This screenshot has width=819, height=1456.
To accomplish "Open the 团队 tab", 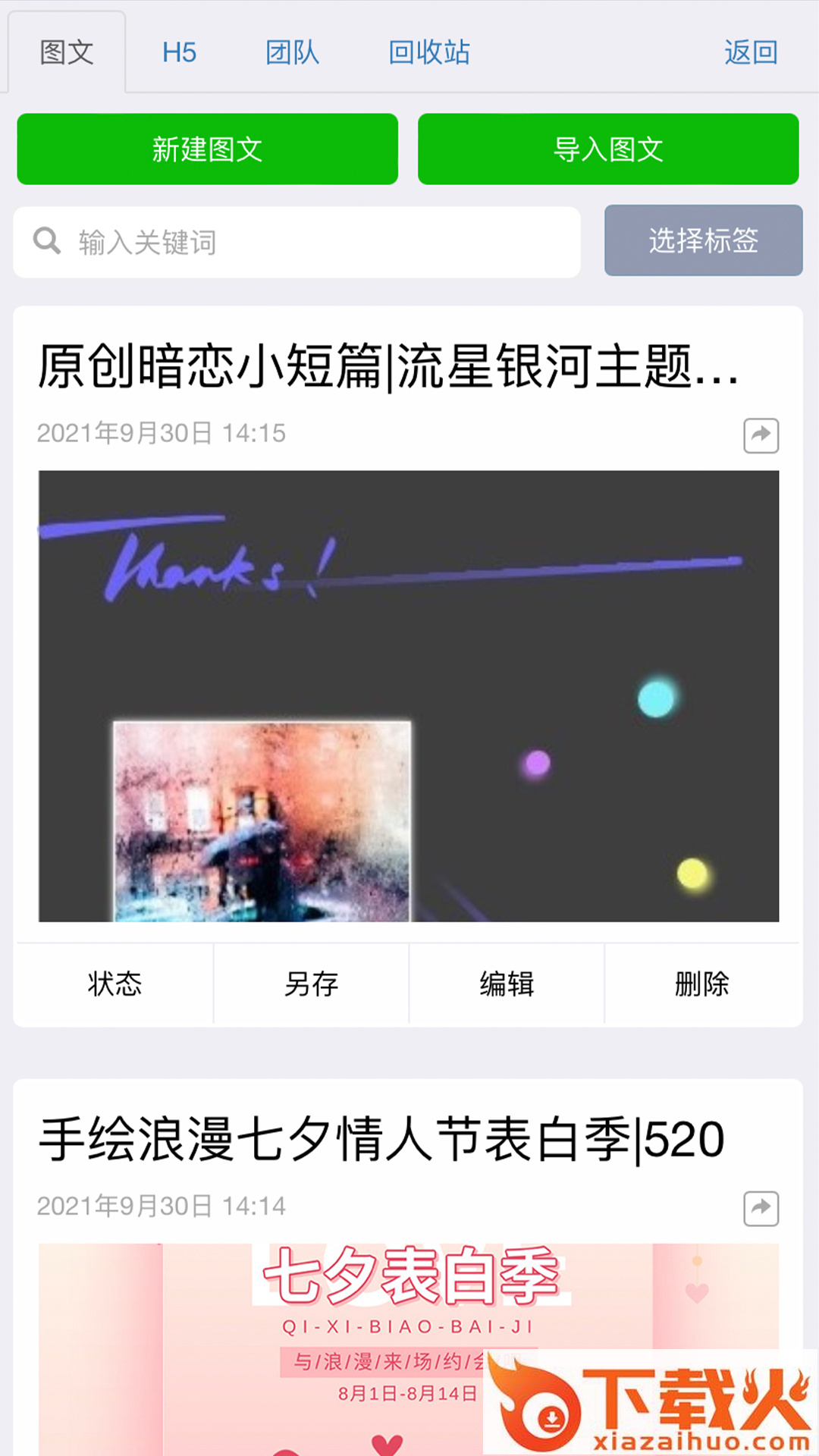I will tap(292, 52).
